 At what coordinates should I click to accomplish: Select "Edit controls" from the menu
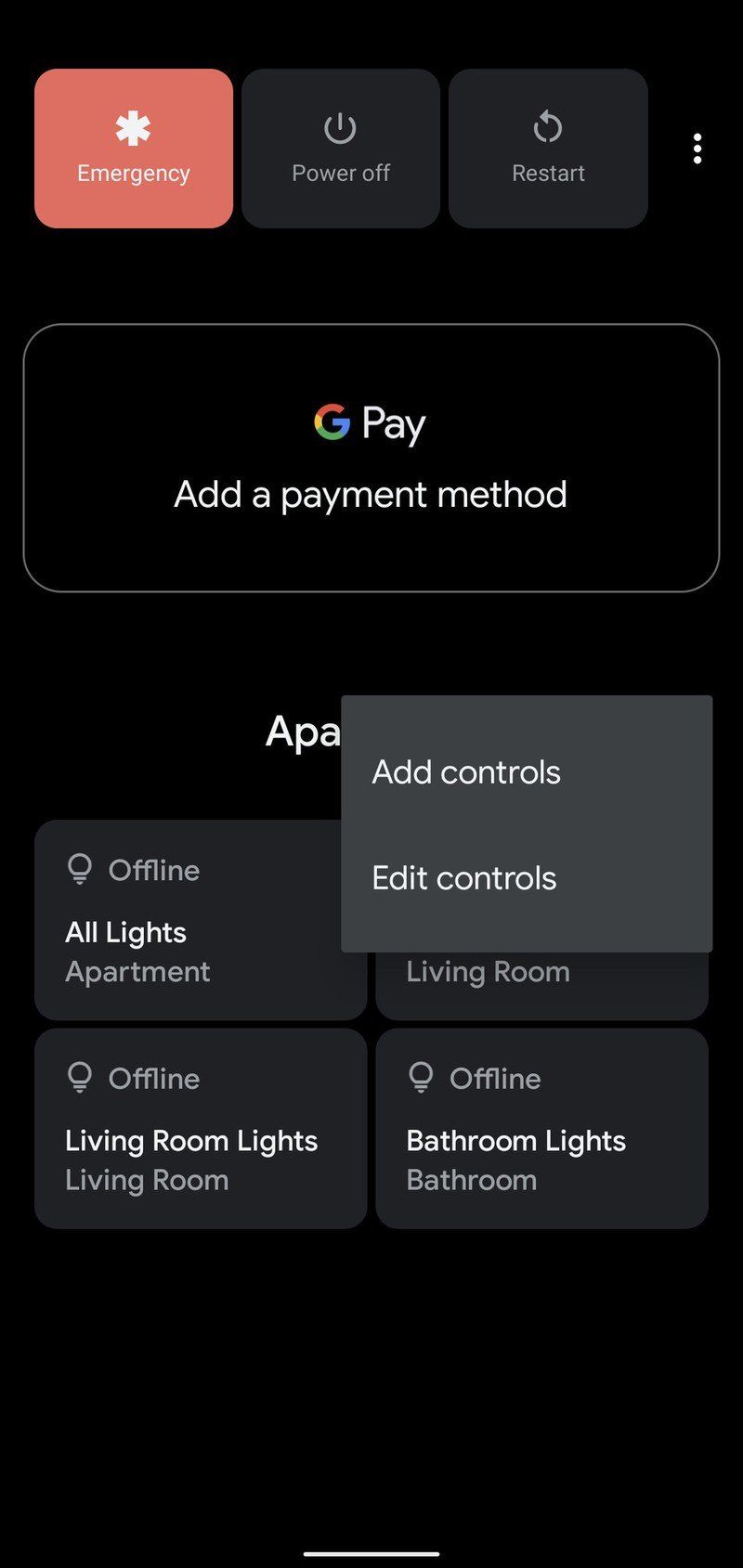[x=463, y=877]
